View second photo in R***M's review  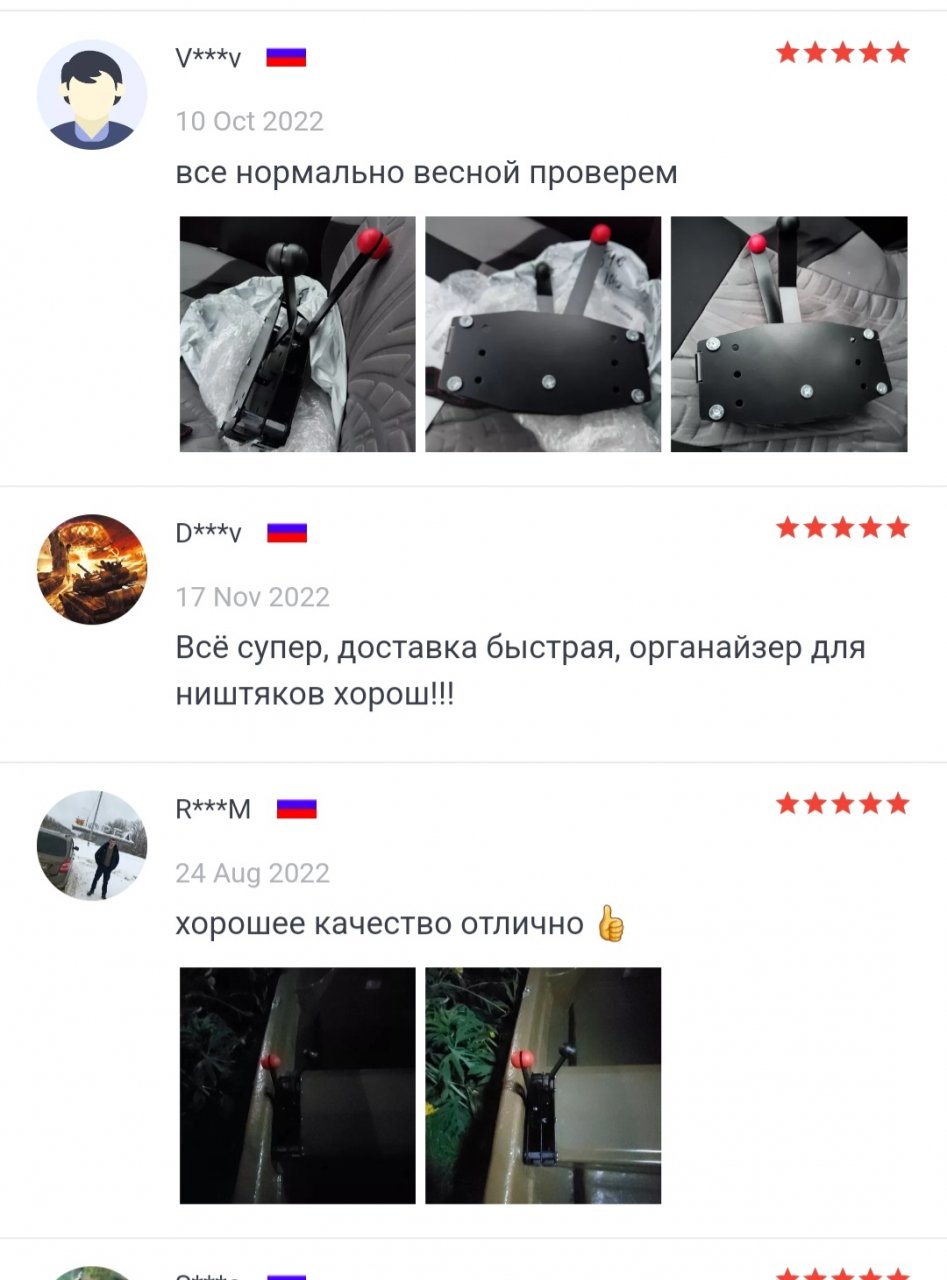(x=543, y=1085)
